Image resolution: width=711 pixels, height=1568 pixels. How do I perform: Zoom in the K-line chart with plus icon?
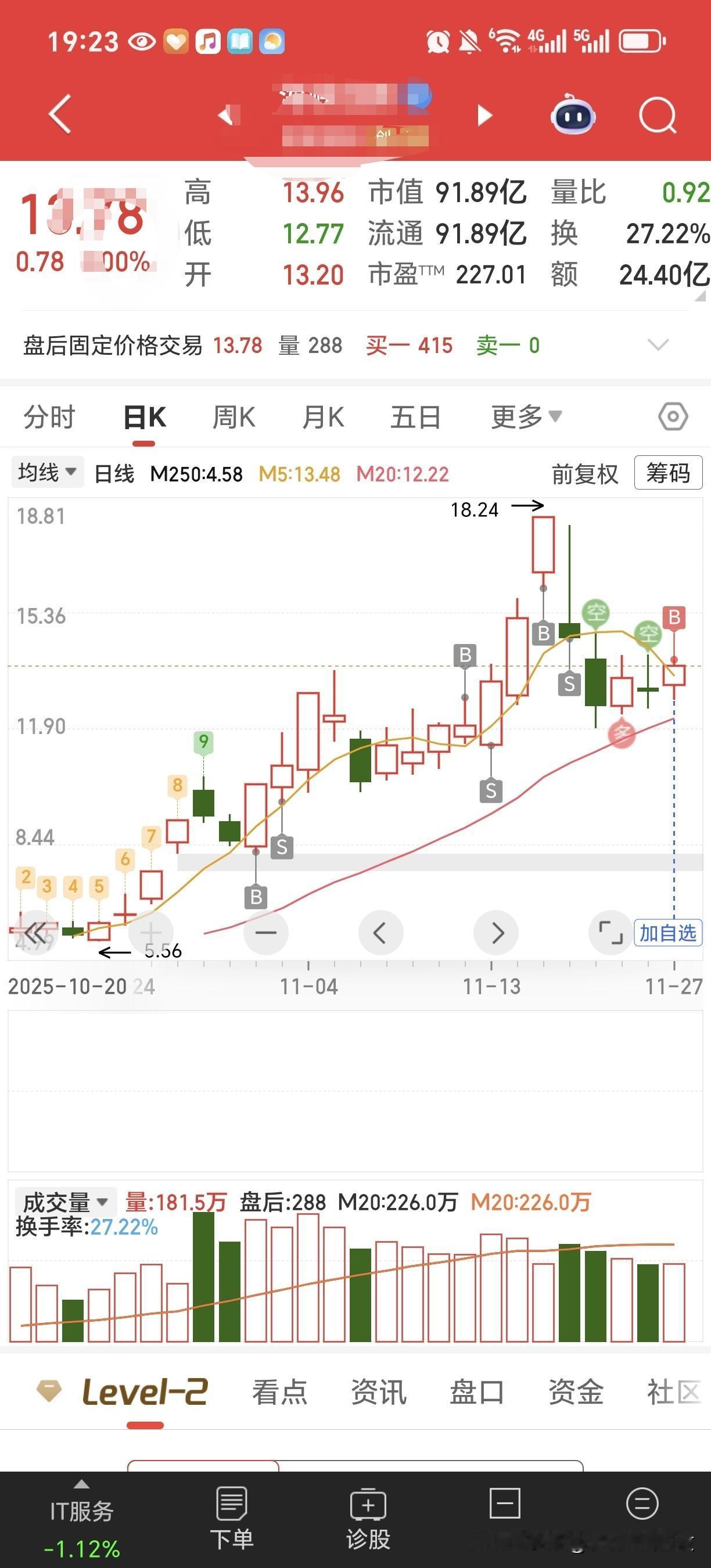[151, 933]
